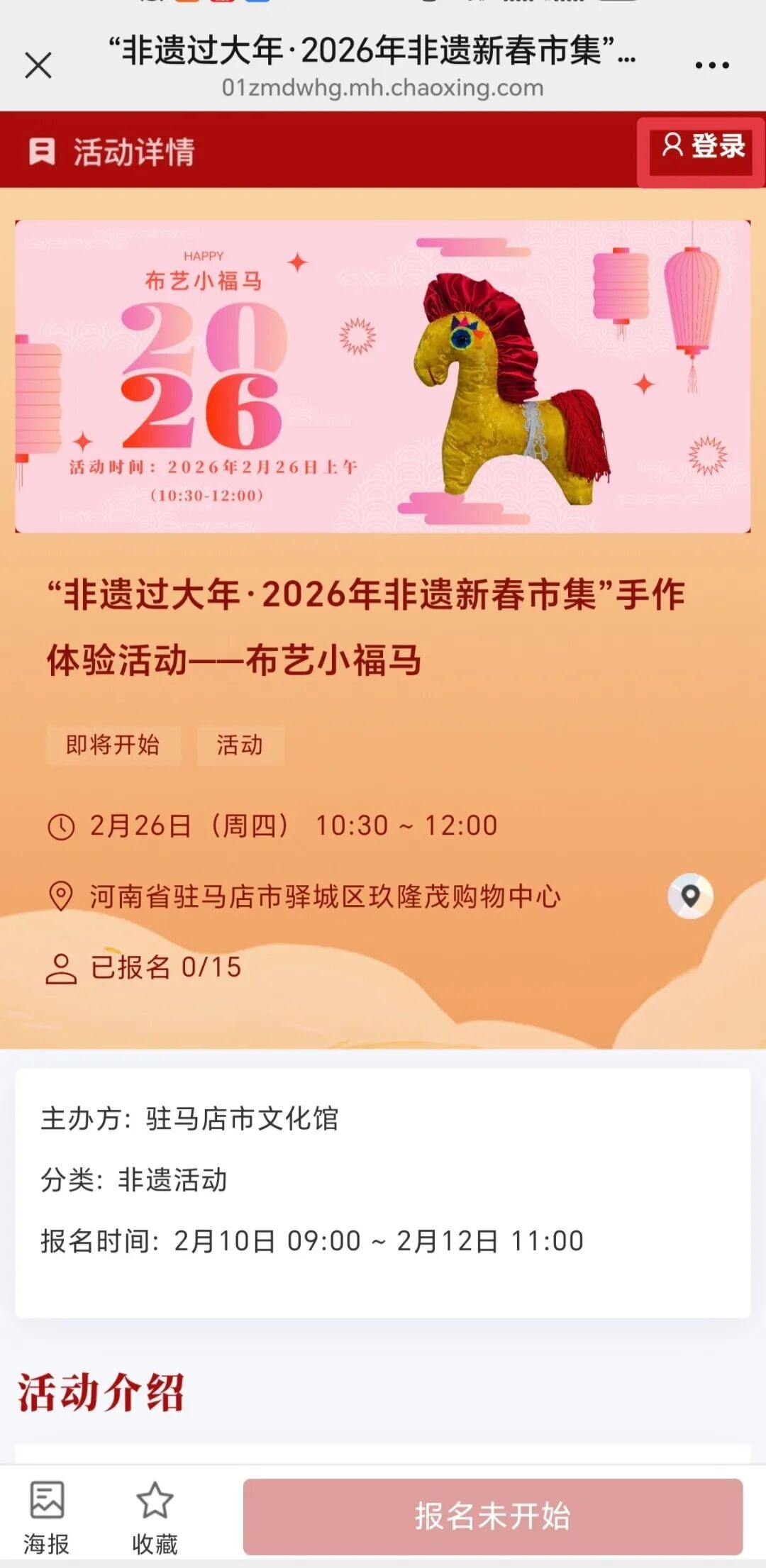Tap the 报名未开始 registration button
Screen dimensions: 766x1568
coord(492,1516)
